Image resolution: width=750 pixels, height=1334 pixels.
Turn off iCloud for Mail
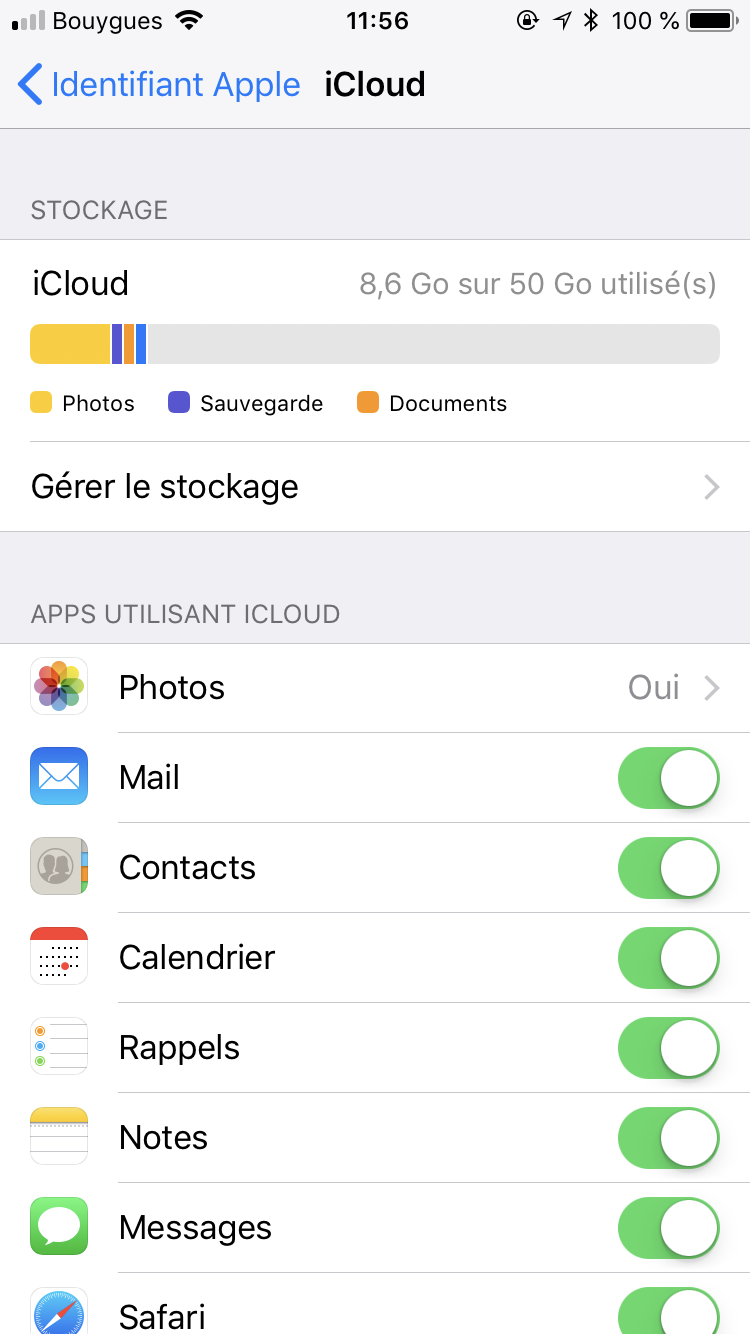668,778
